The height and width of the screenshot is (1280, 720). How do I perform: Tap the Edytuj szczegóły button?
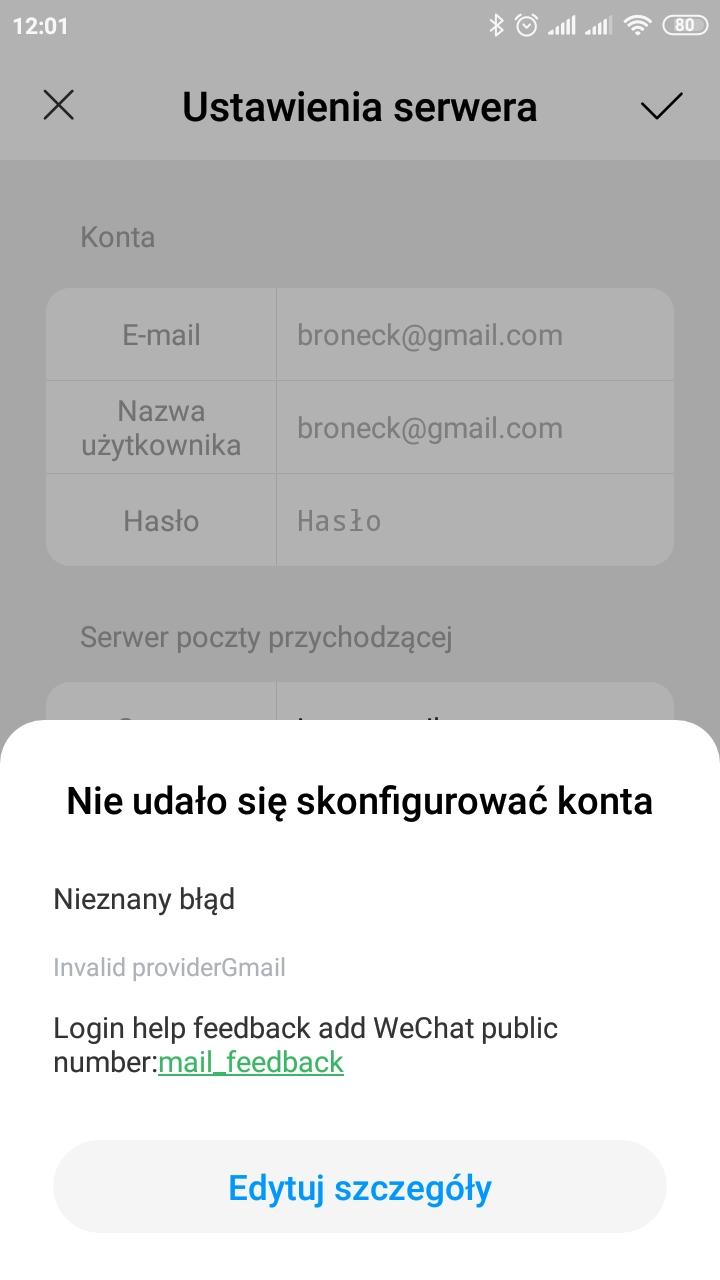[360, 1187]
